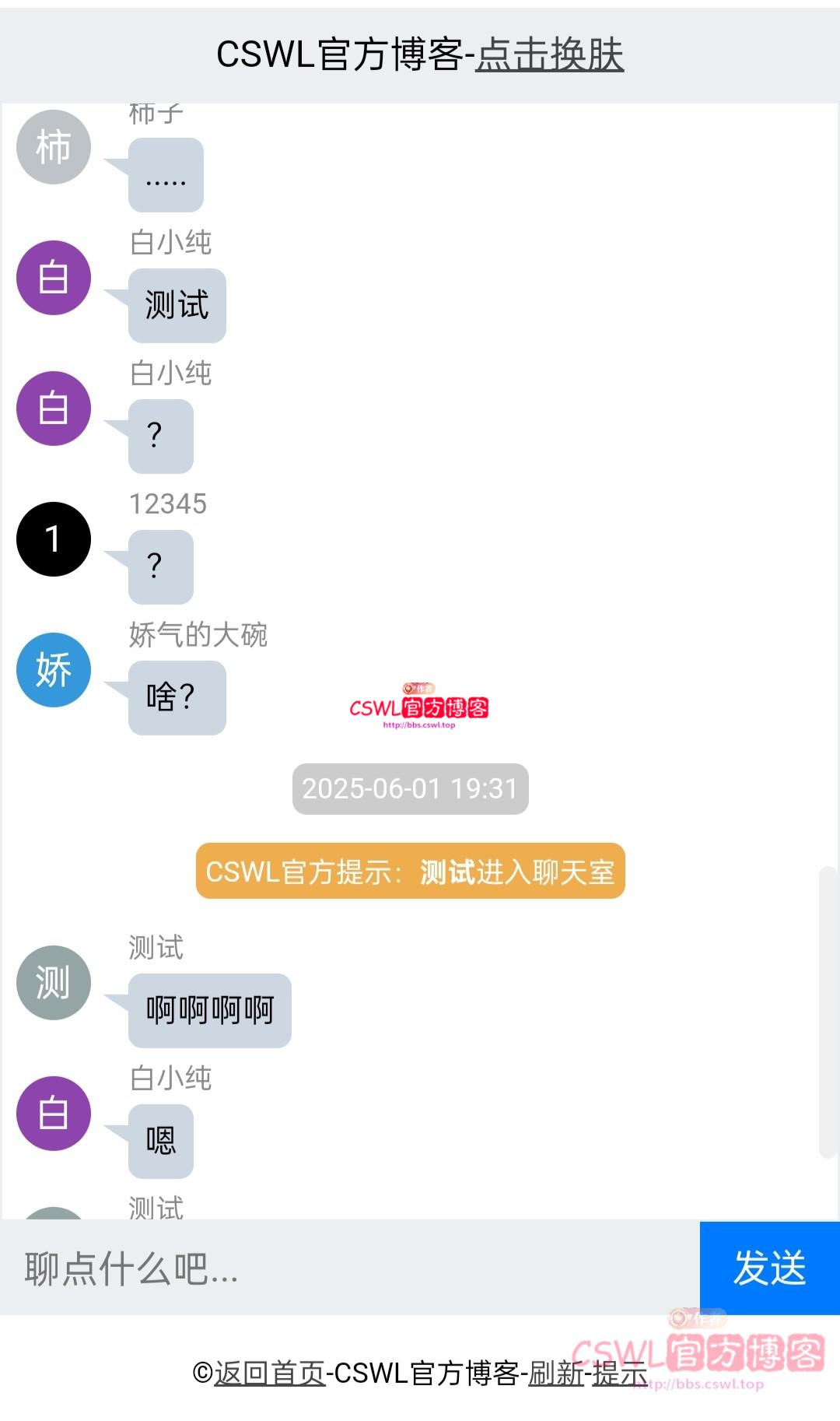Click 白小纯's purple avatar icon

coord(53,277)
